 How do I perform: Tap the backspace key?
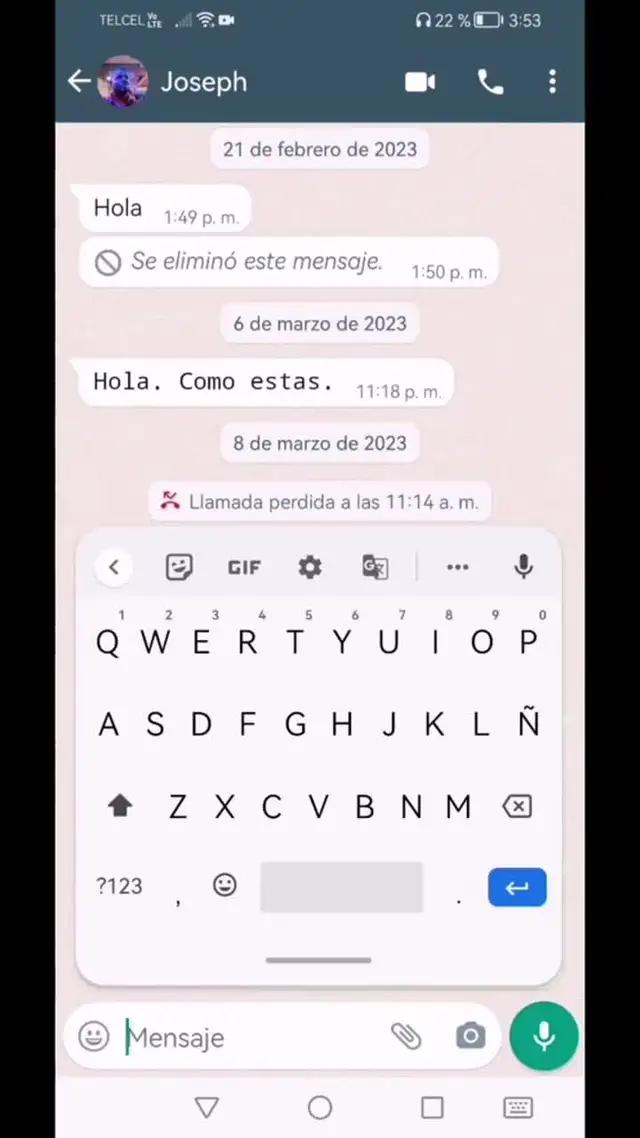click(517, 806)
